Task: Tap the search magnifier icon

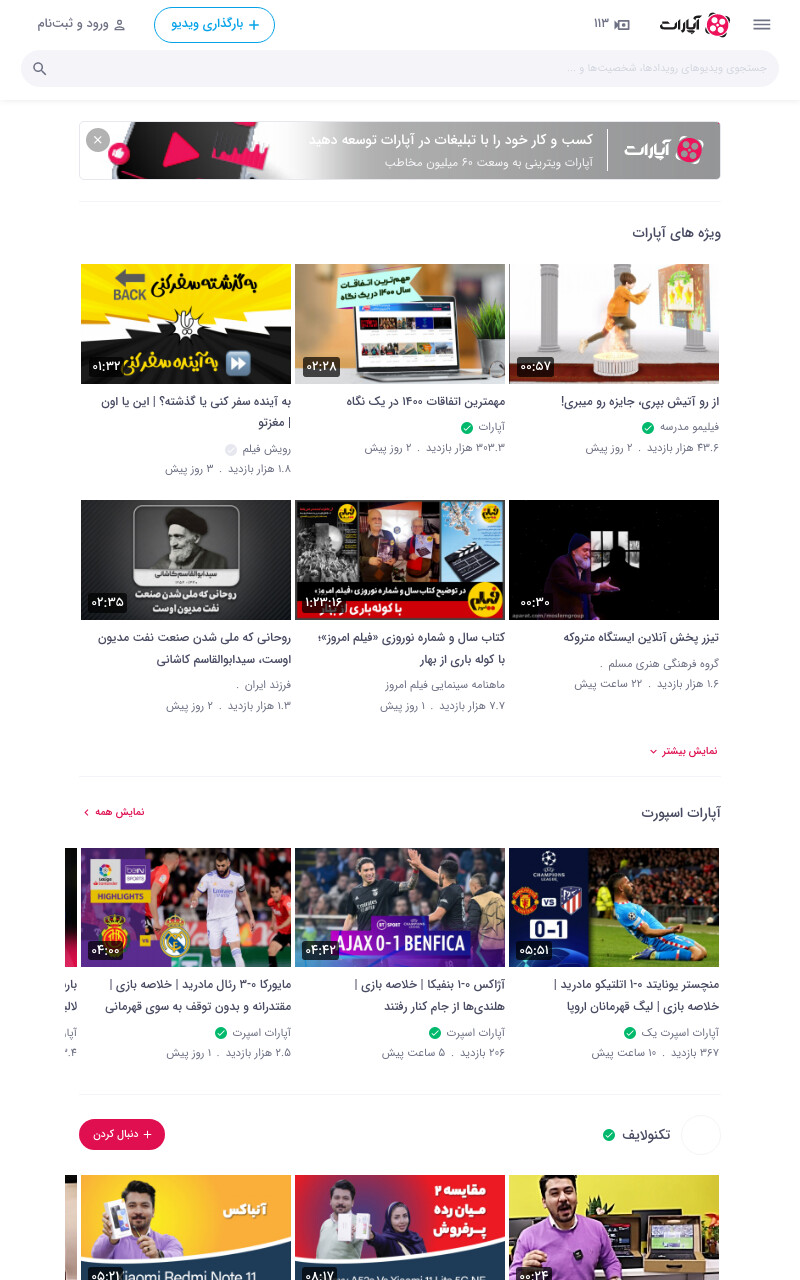Action: [40, 69]
